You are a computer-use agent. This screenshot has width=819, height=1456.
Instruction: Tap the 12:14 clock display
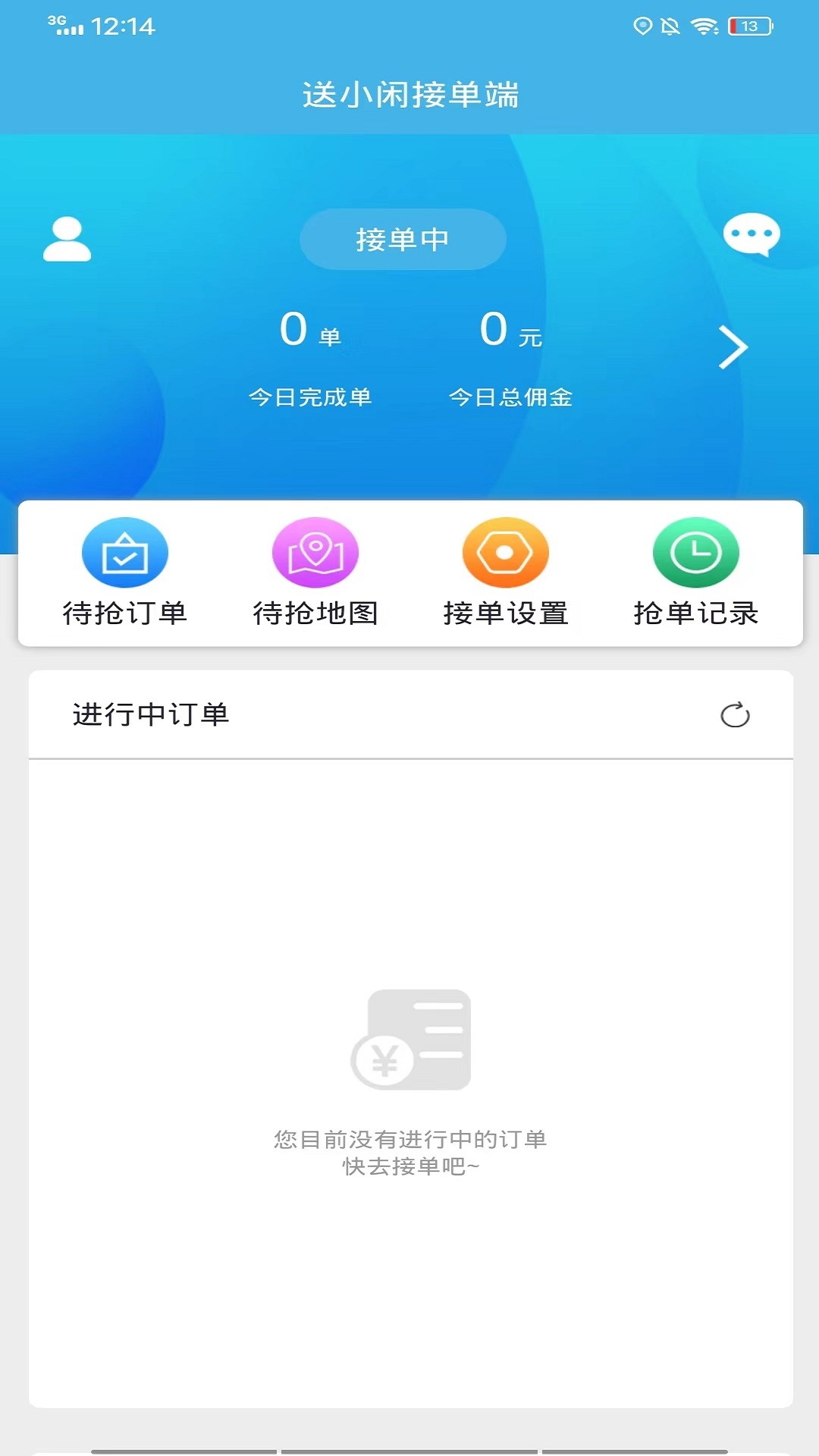coord(121,27)
